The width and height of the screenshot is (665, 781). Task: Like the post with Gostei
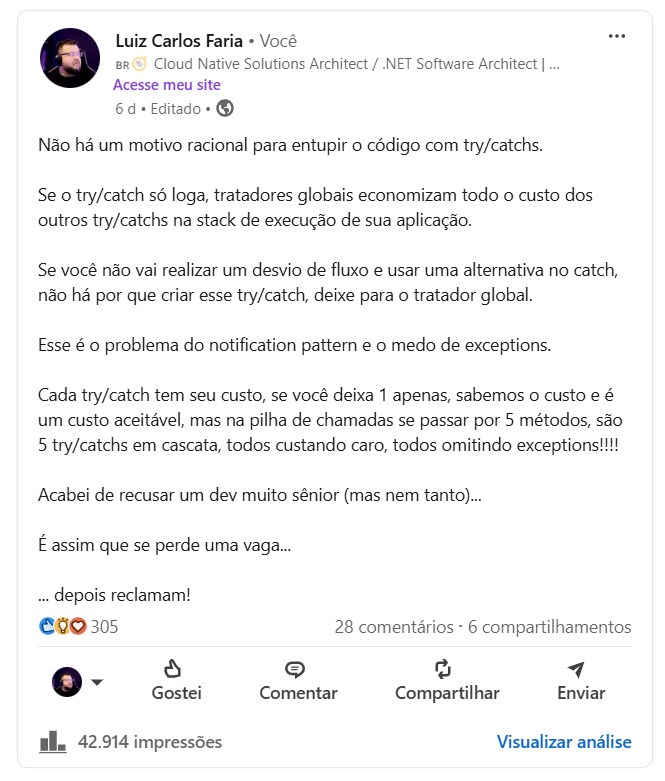click(176, 681)
